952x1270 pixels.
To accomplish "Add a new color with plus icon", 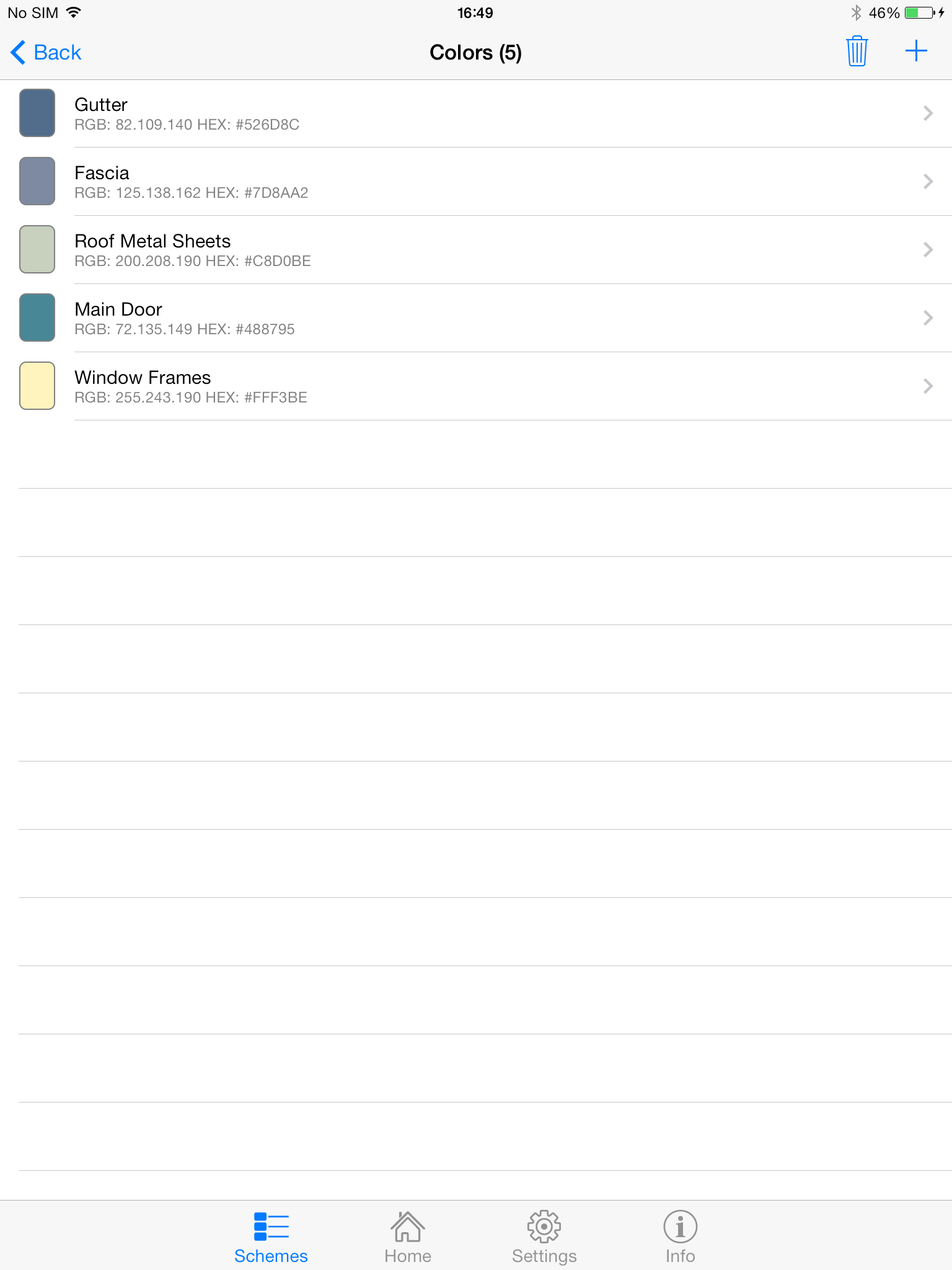I will pos(915,51).
